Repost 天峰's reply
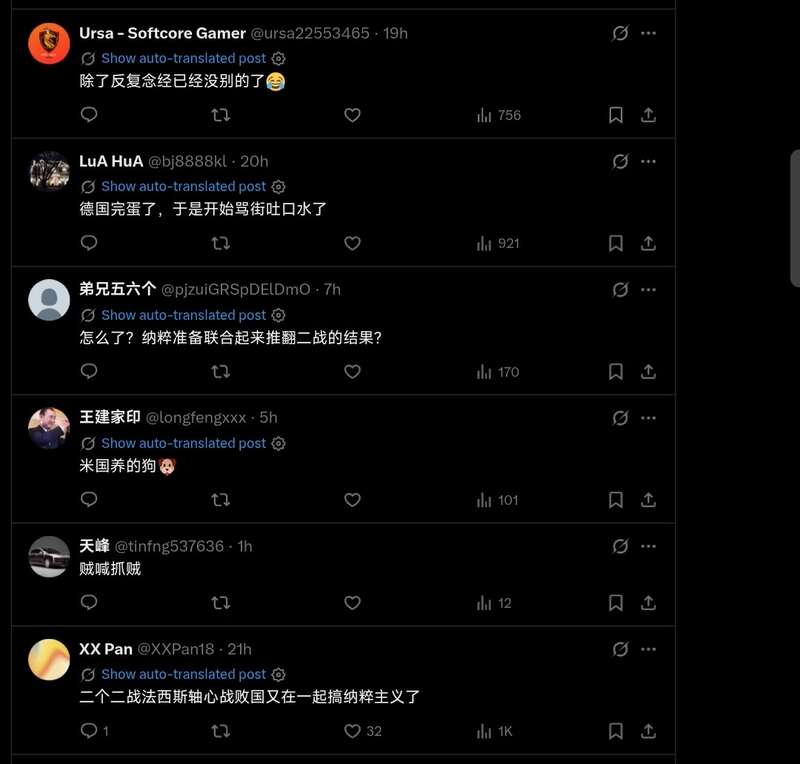The height and width of the screenshot is (764, 800). click(x=221, y=603)
